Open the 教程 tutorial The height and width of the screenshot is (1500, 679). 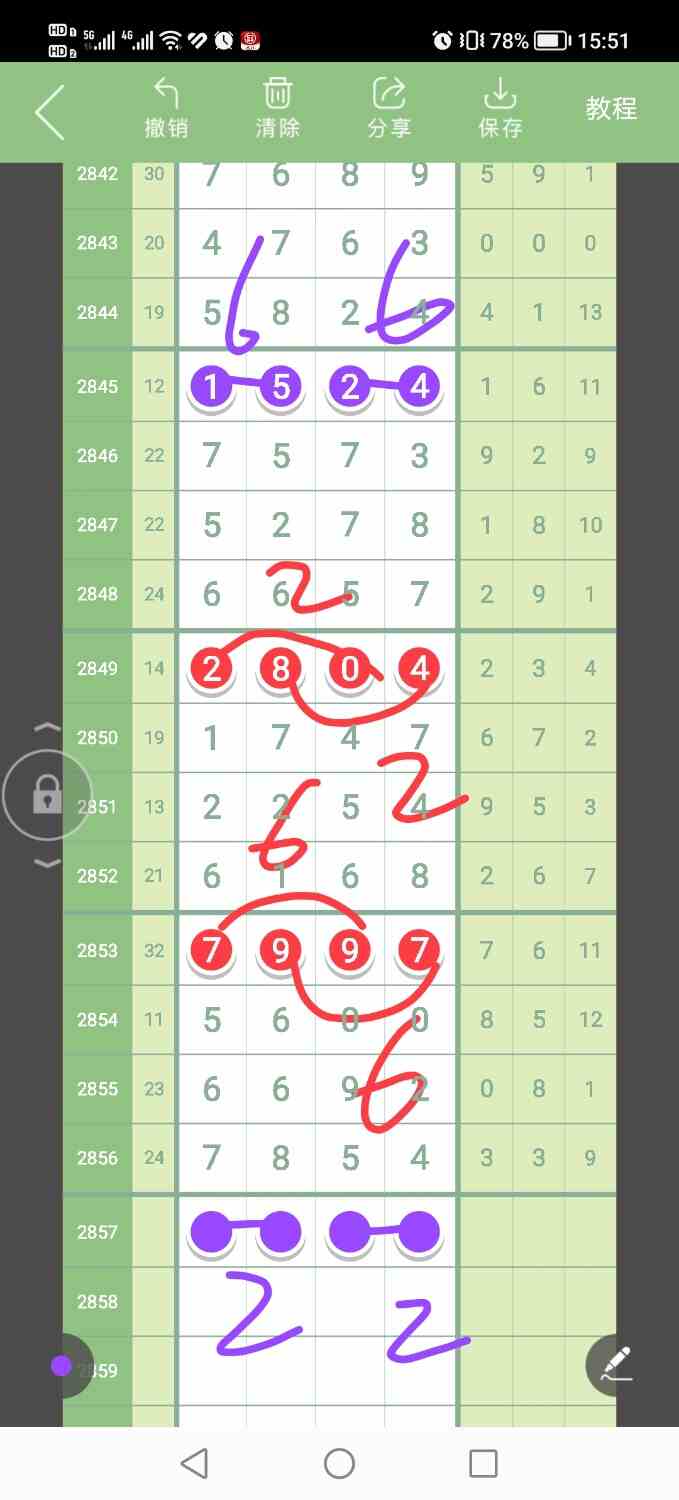pos(611,108)
